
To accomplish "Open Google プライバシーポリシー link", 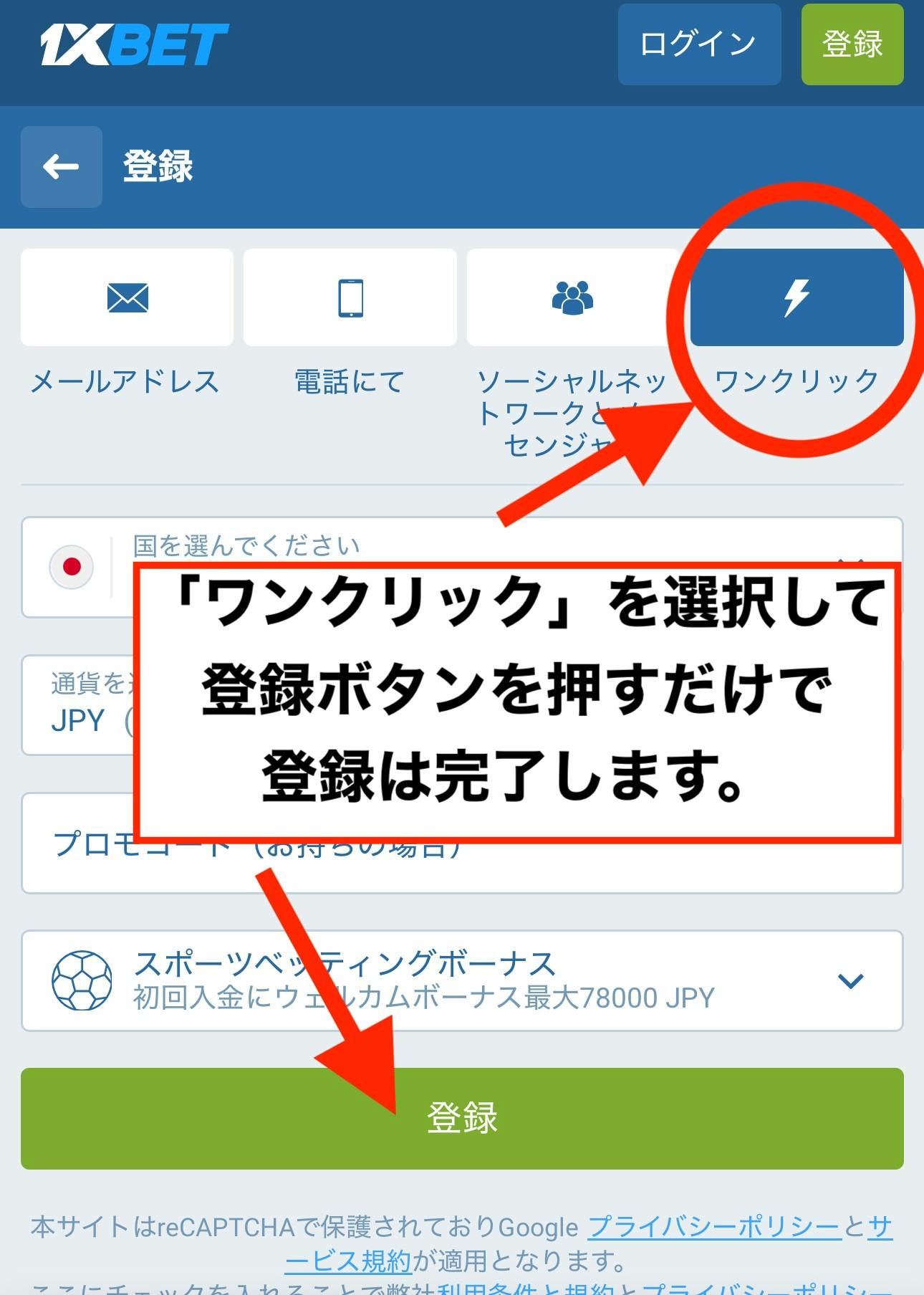I will click(713, 1227).
